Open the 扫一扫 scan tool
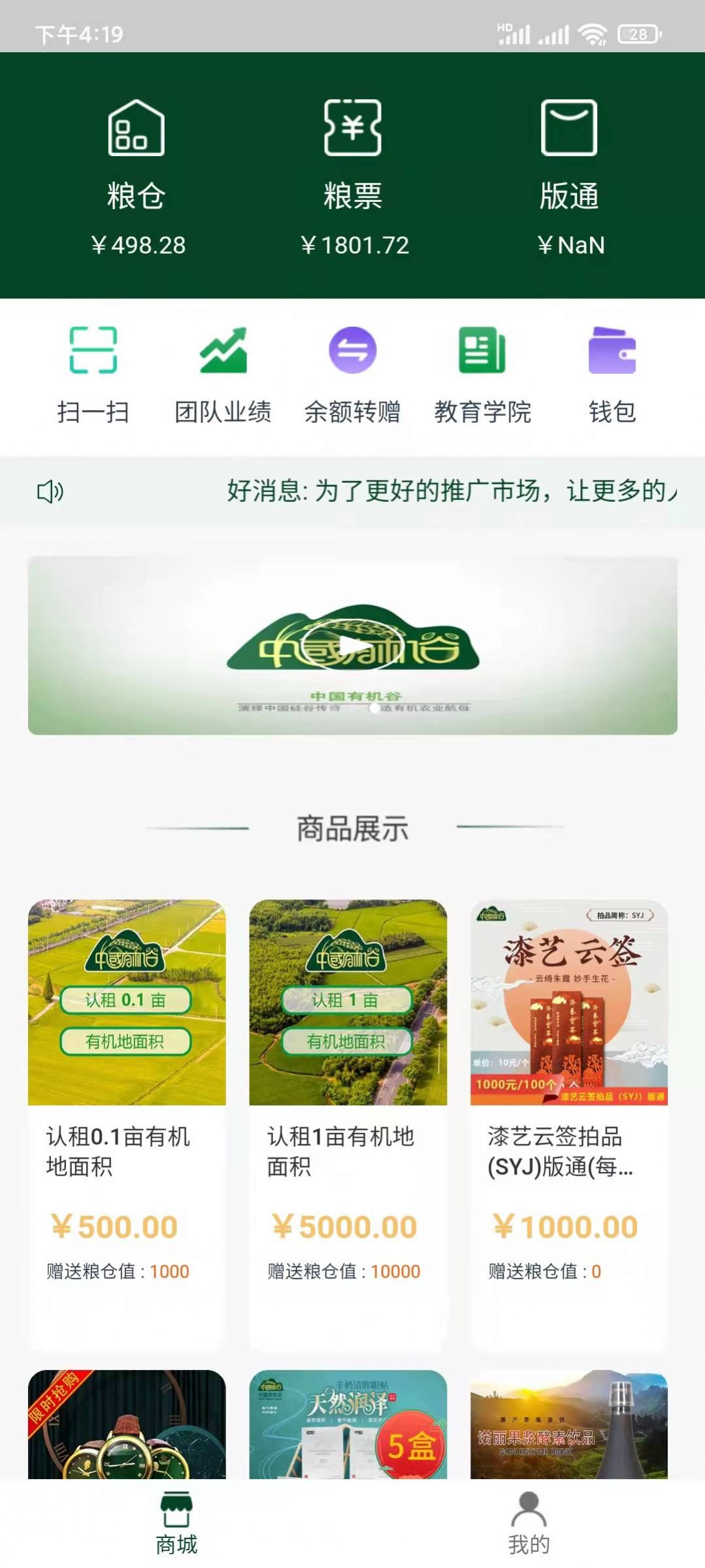Screen dimensions: 705x1568 (x=93, y=373)
